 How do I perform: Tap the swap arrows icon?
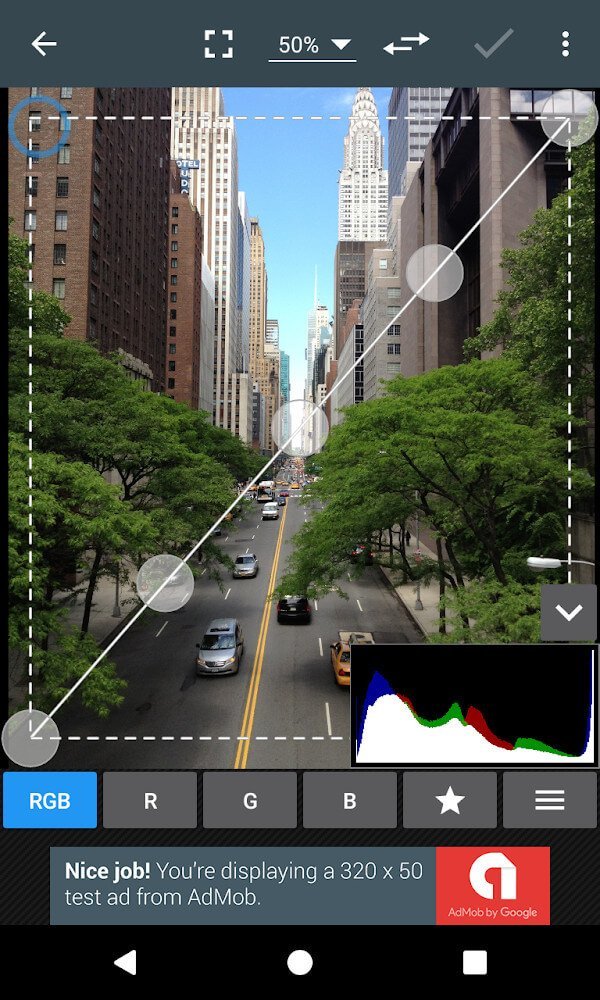tap(406, 43)
